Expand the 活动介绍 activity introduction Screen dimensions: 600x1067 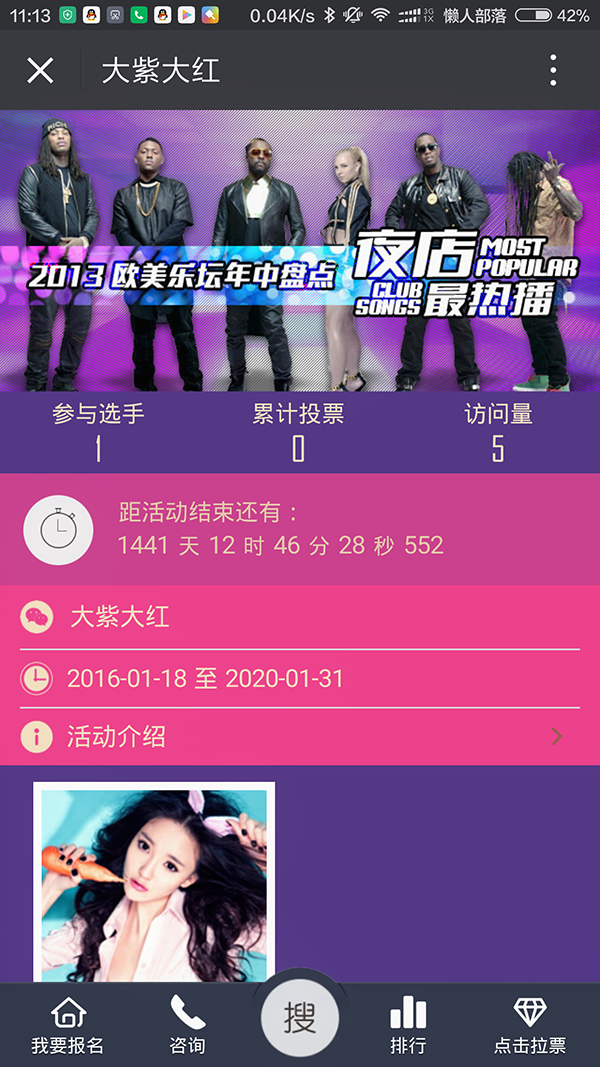(300, 737)
